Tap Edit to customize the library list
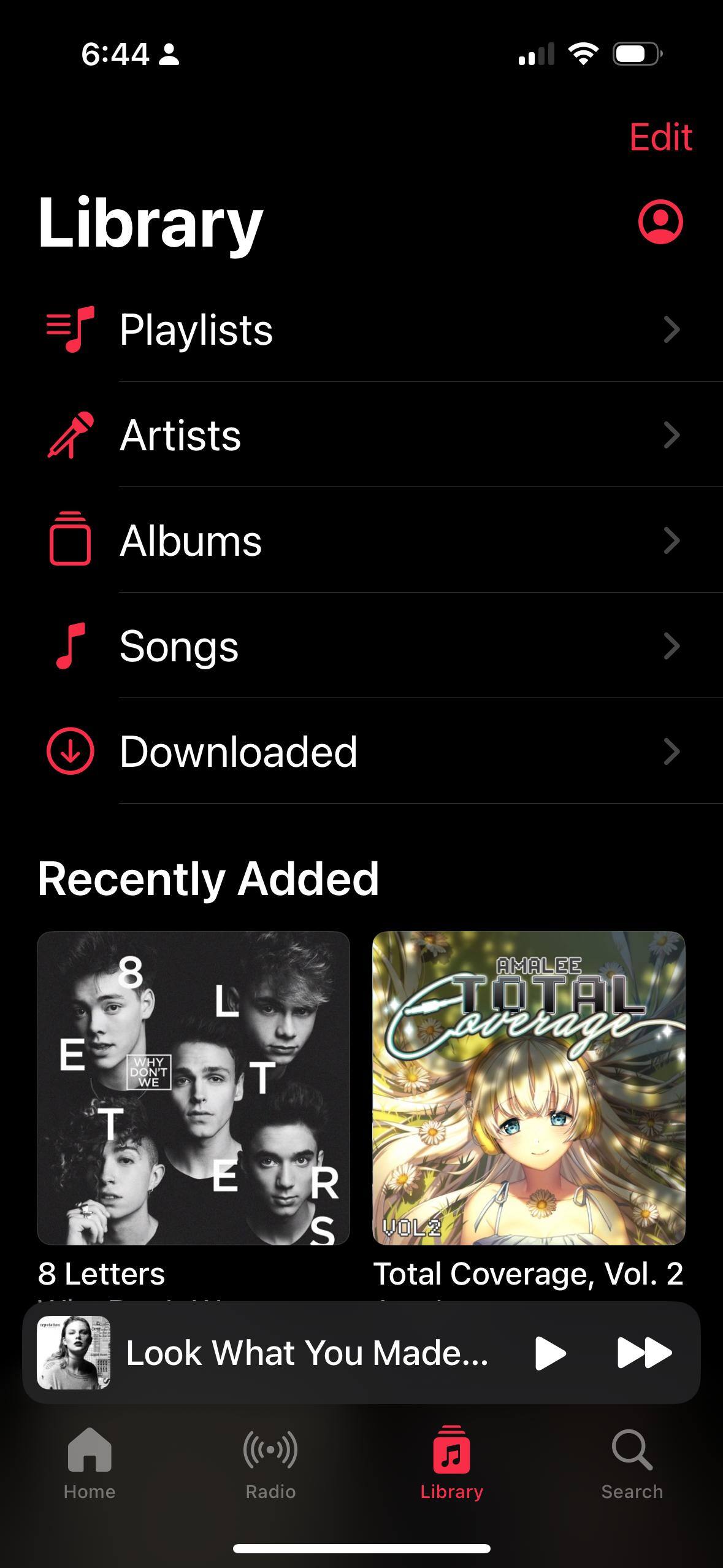The height and width of the screenshot is (1568, 723). pos(660,137)
